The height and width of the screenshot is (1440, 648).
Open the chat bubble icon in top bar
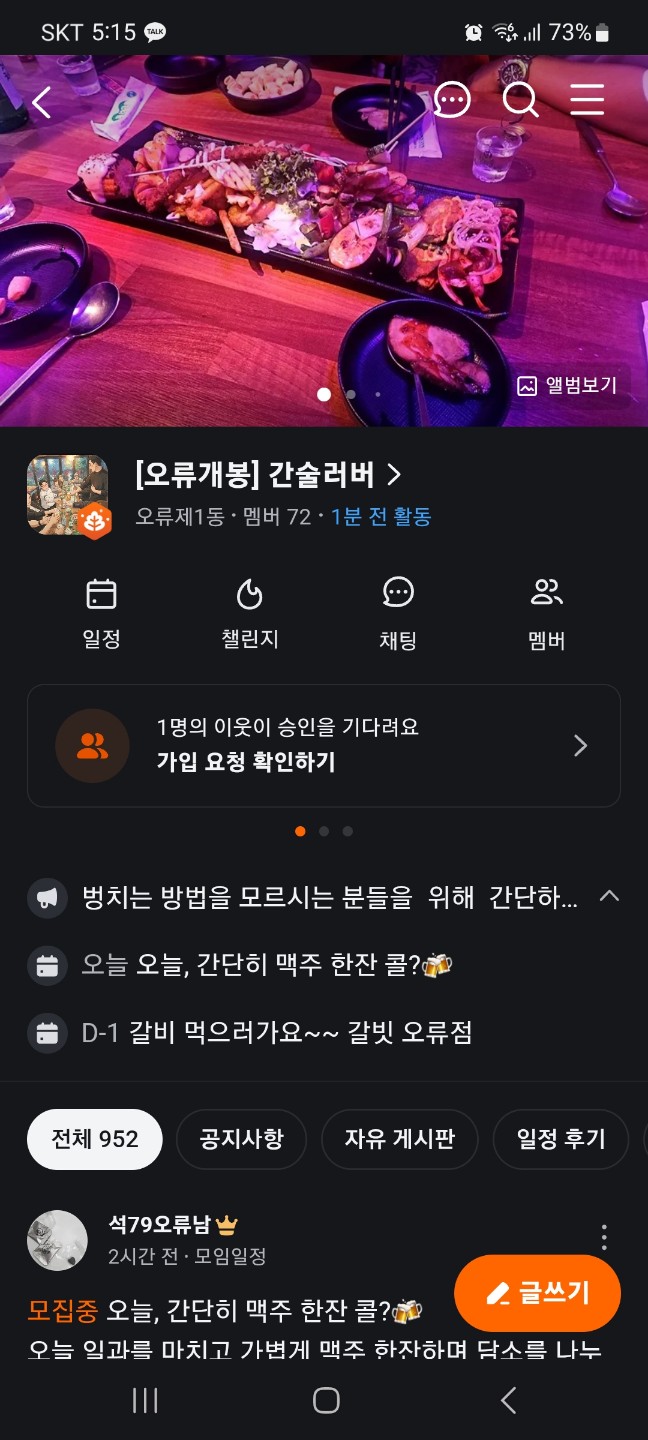[452, 100]
